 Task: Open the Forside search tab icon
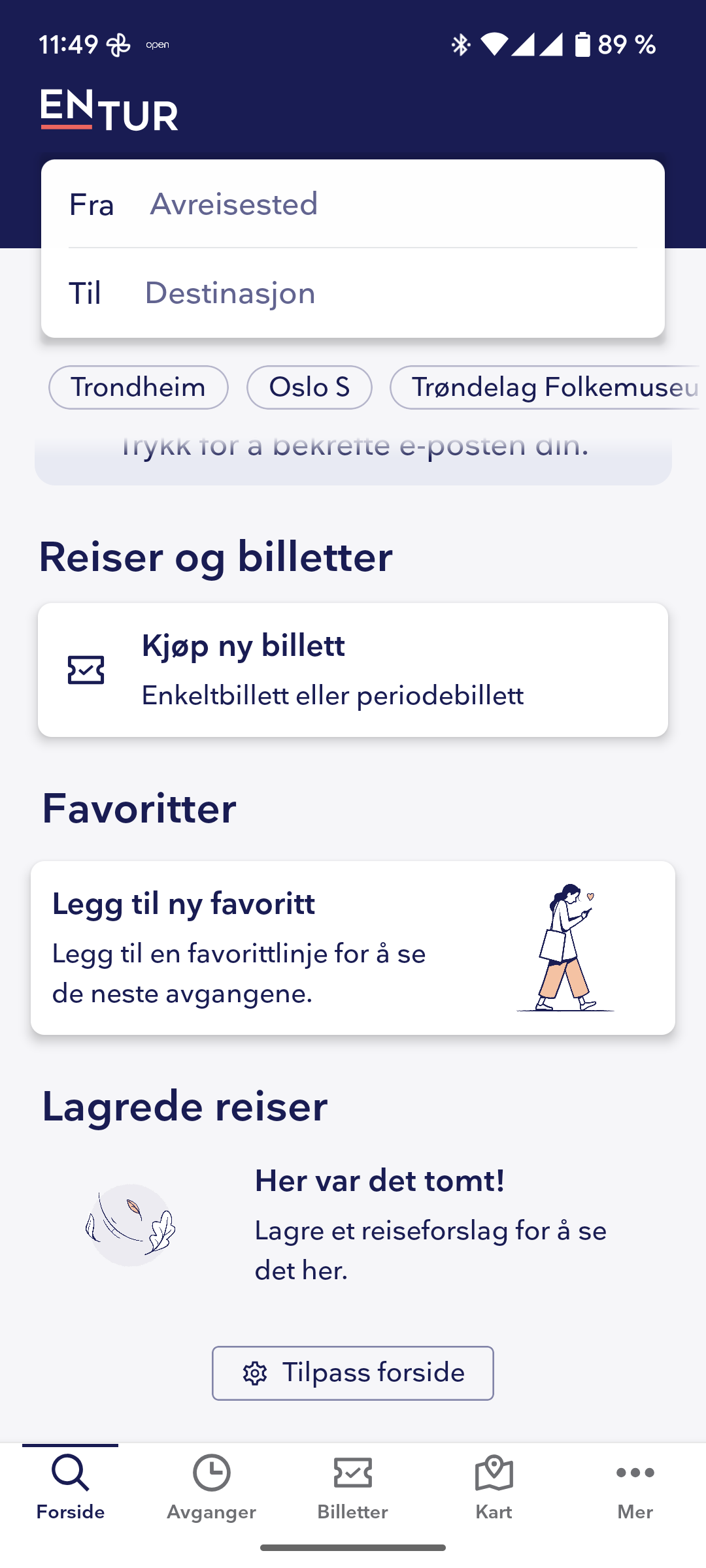pyautogui.click(x=71, y=1471)
